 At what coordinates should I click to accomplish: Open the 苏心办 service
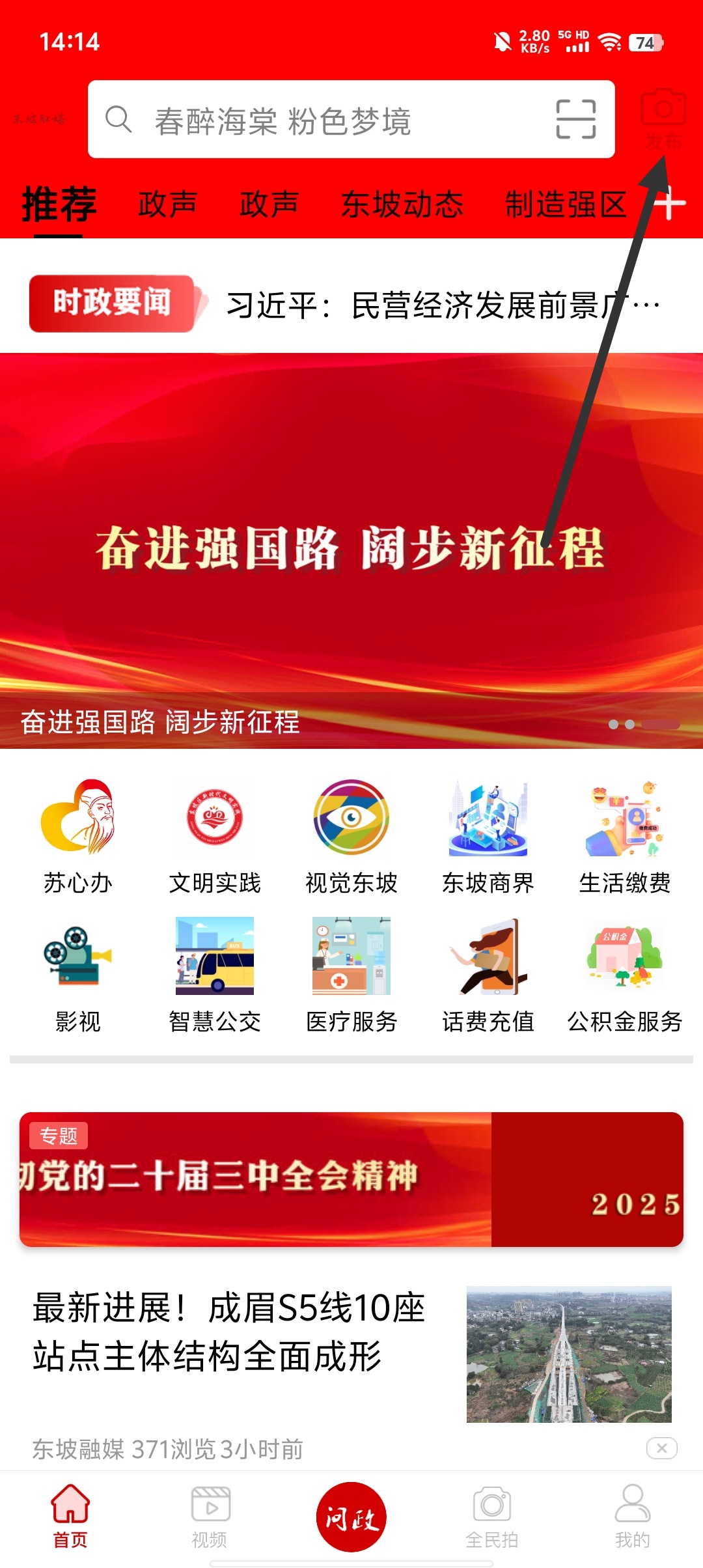point(78,837)
